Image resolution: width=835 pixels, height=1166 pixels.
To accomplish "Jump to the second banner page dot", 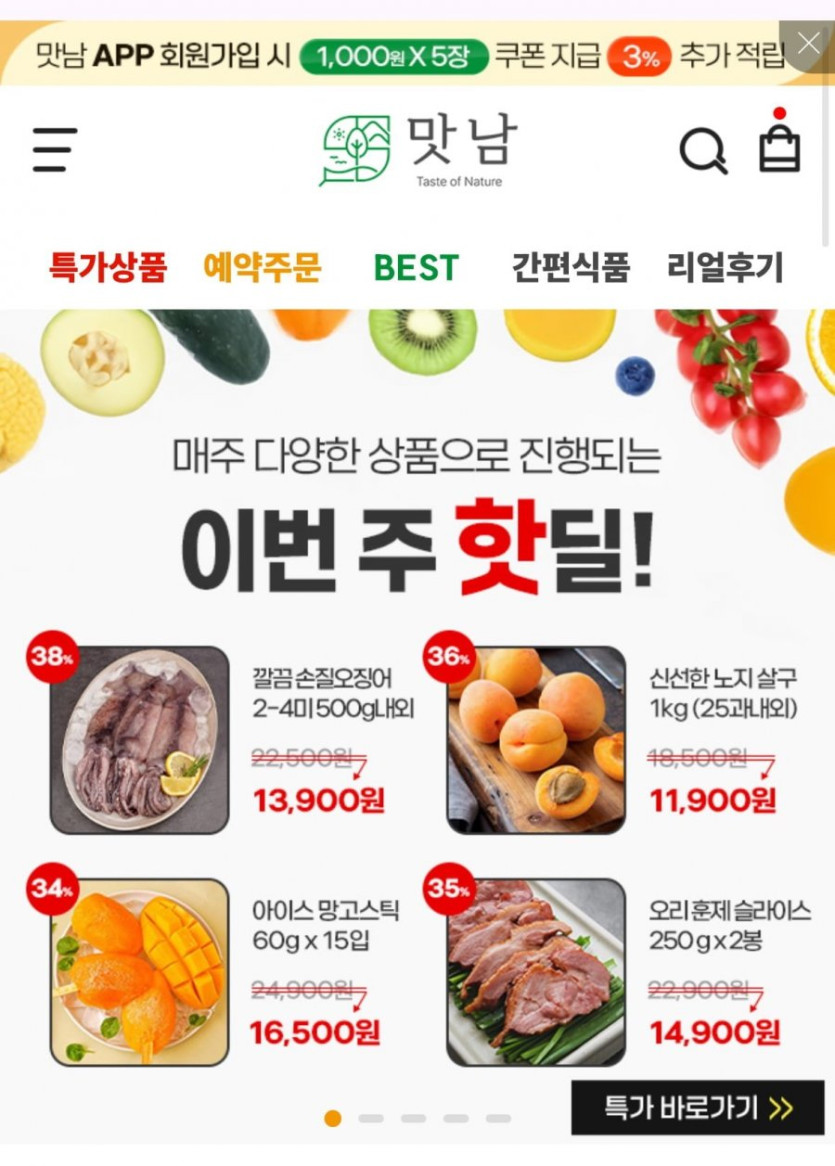I will 371,1118.
